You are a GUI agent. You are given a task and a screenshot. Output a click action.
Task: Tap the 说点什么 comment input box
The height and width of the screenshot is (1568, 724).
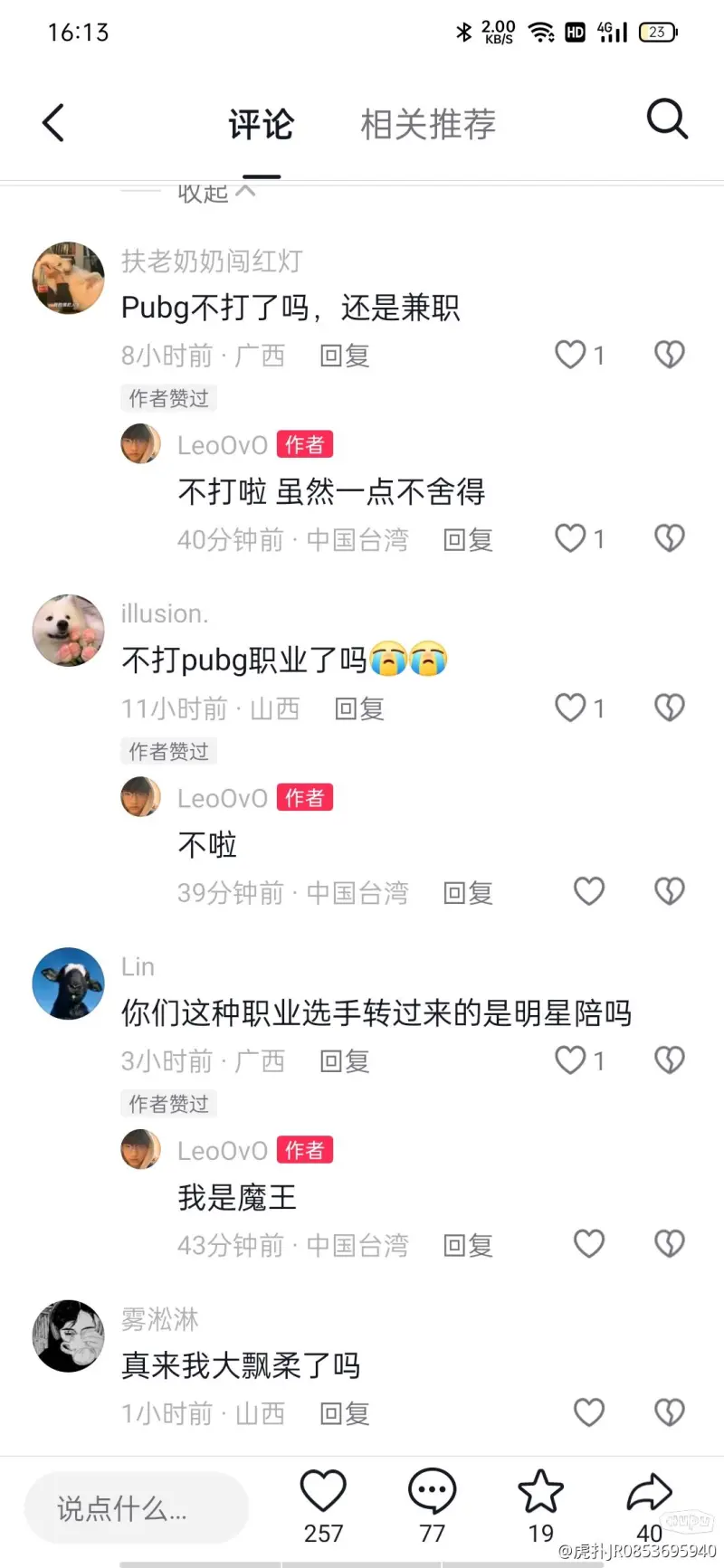[136, 1508]
